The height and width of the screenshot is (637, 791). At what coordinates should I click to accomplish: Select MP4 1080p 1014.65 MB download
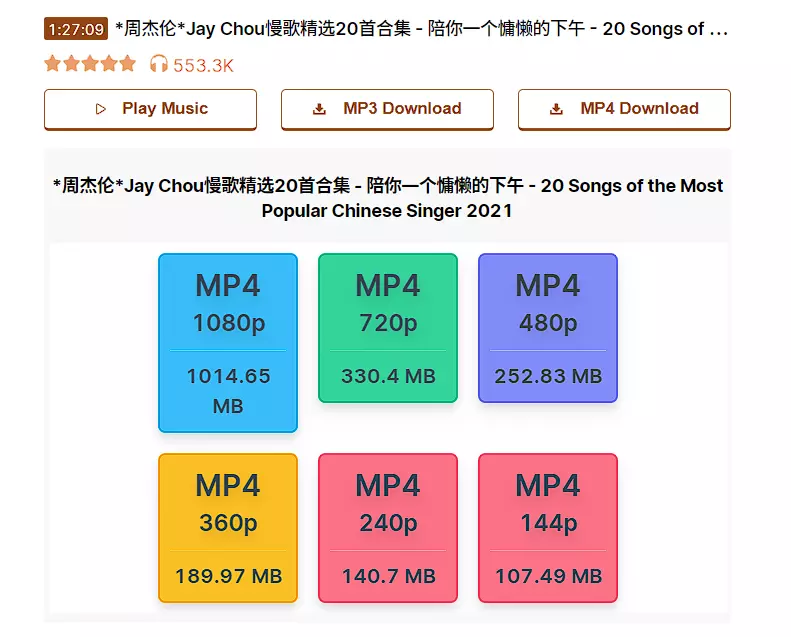228,342
